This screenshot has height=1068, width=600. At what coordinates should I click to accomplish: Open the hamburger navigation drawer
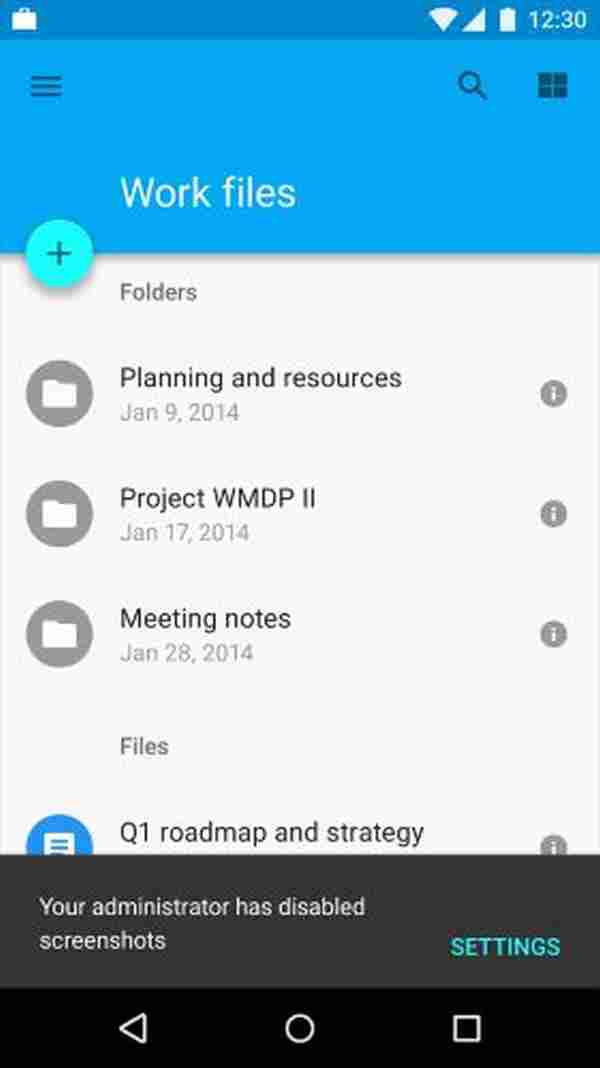pos(46,86)
